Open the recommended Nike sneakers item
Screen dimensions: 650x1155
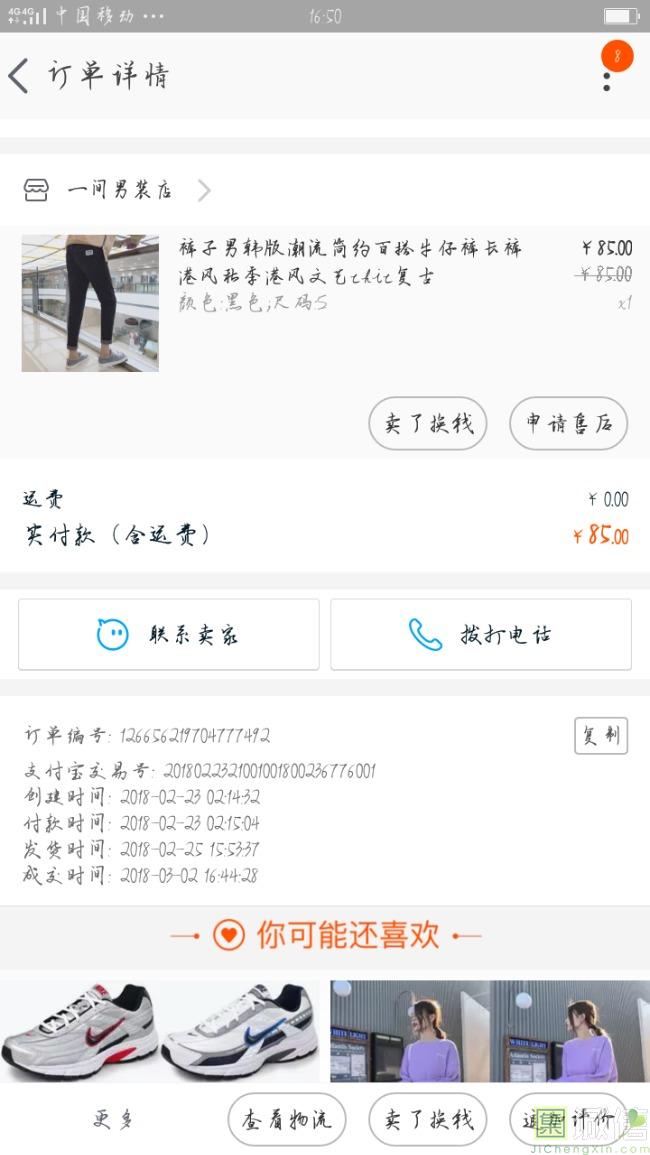160,1030
